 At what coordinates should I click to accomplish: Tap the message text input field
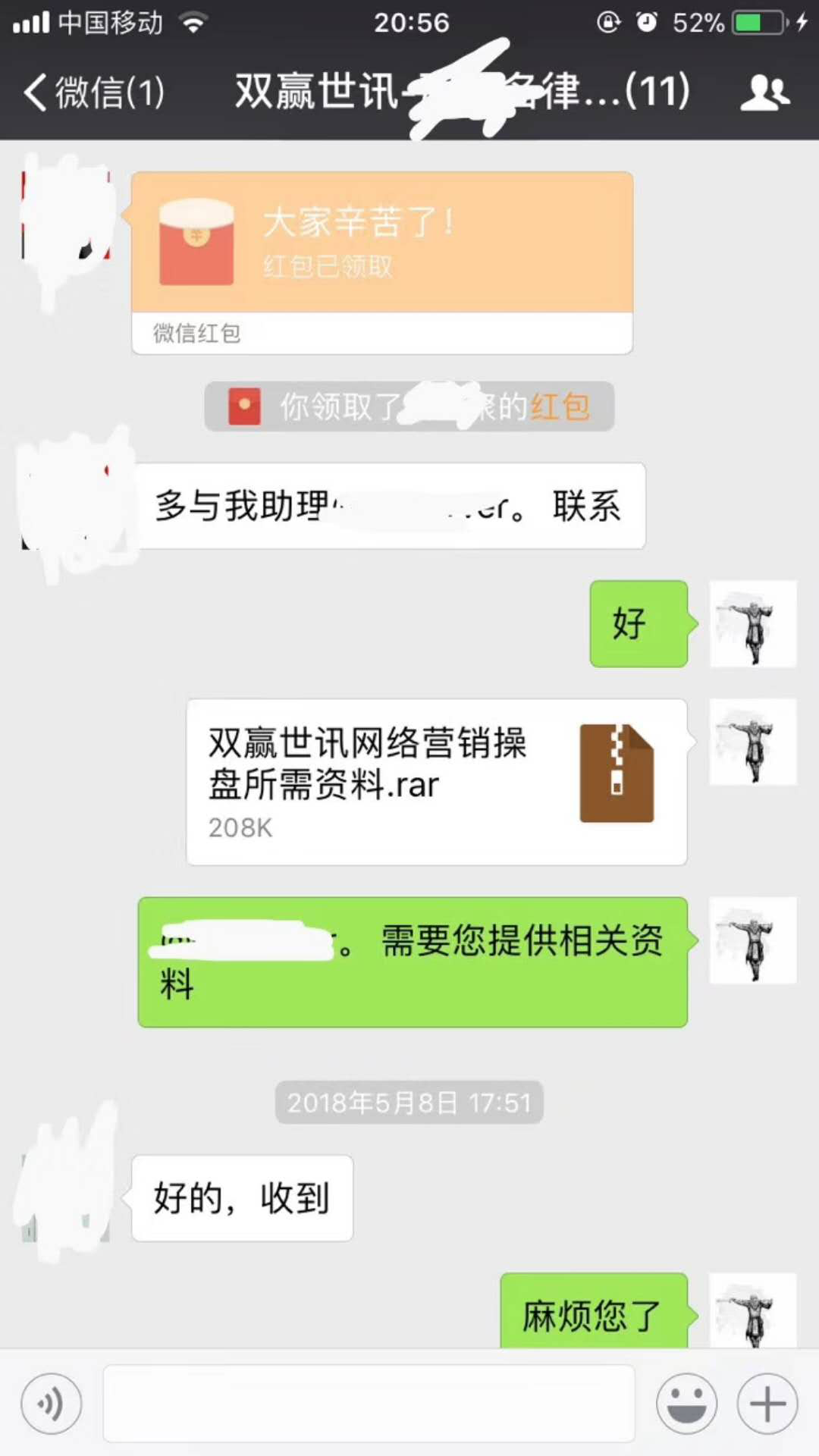(x=369, y=1404)
